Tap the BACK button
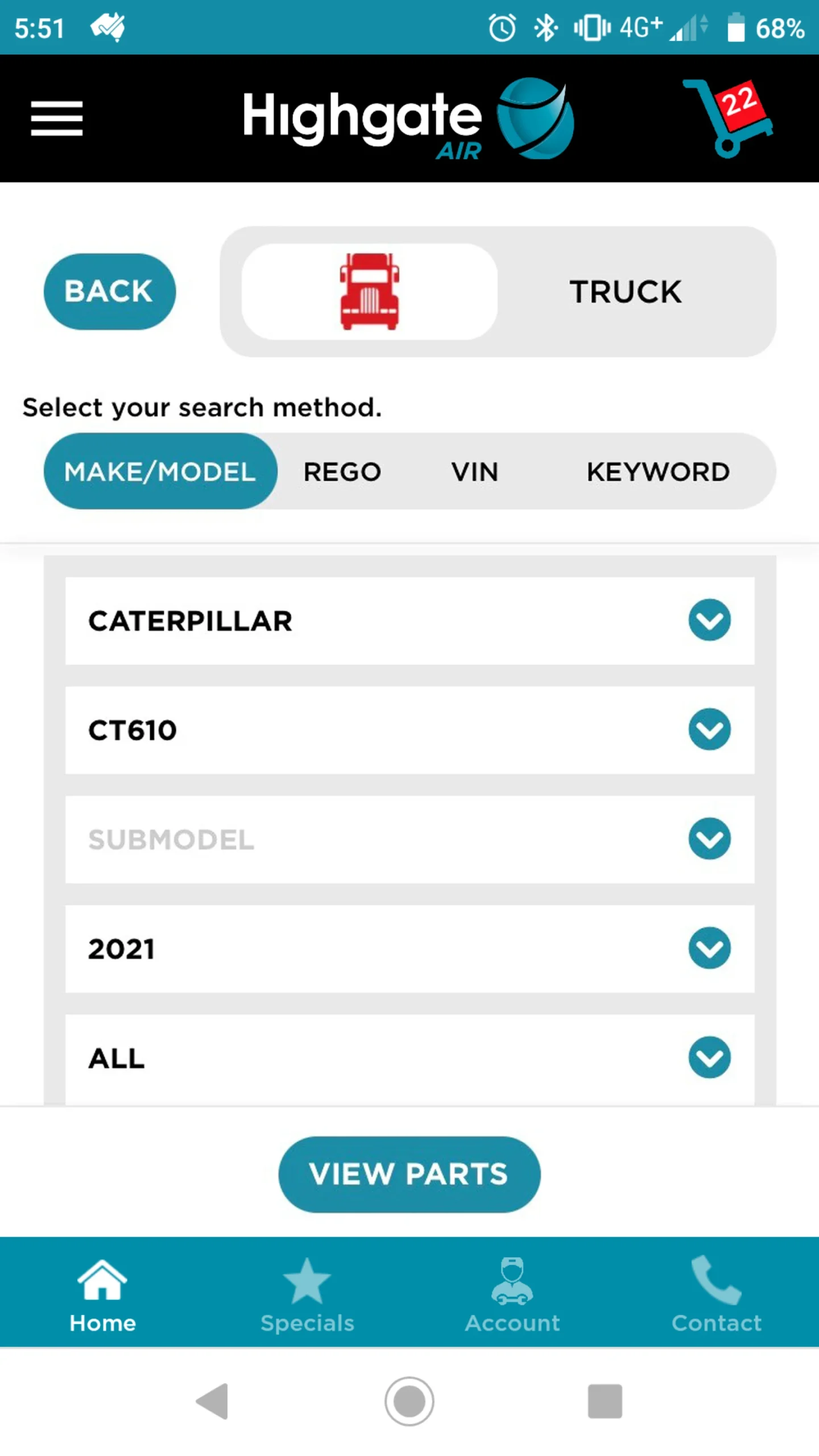 click(x=110, y=291)
